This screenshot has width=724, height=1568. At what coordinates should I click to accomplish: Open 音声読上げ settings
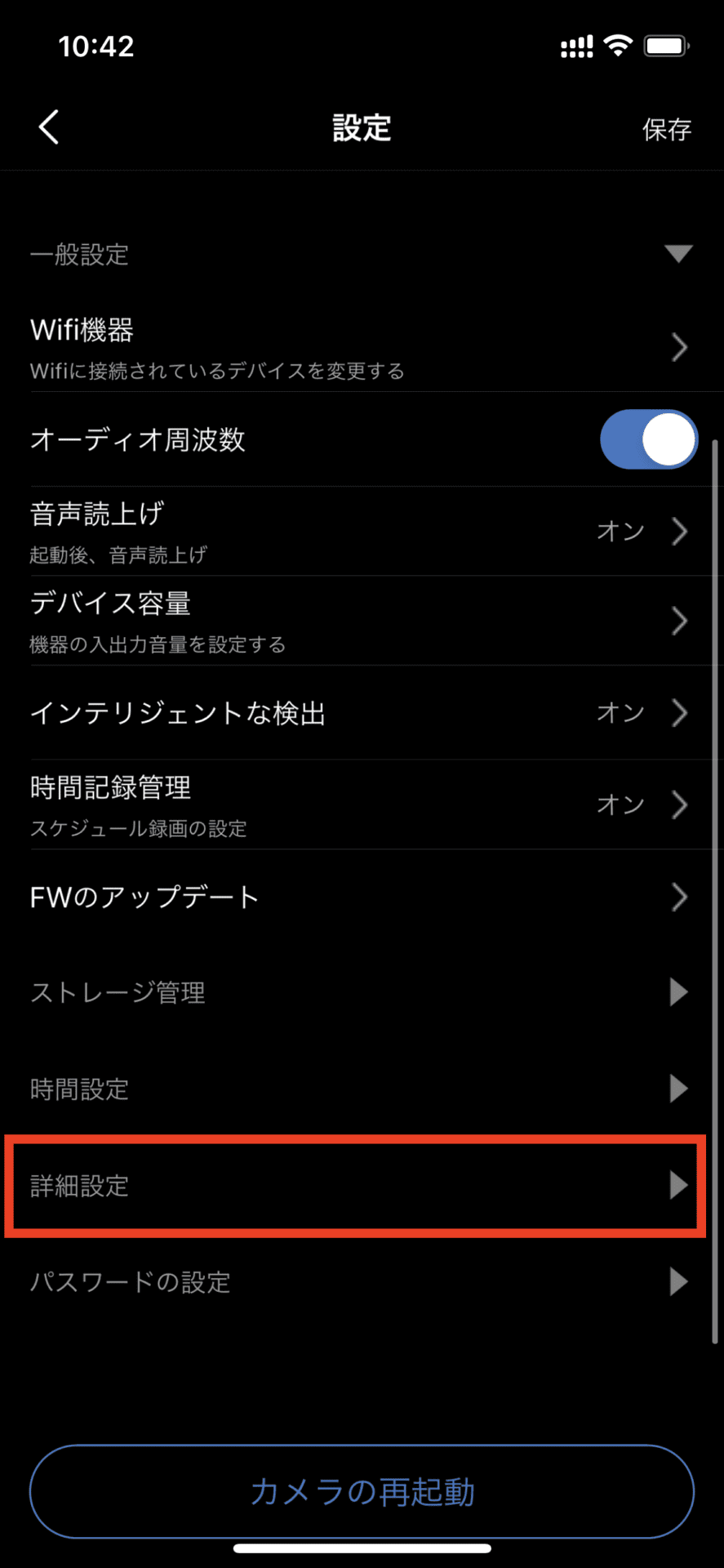pyautogui.click(x=359, y=532)
